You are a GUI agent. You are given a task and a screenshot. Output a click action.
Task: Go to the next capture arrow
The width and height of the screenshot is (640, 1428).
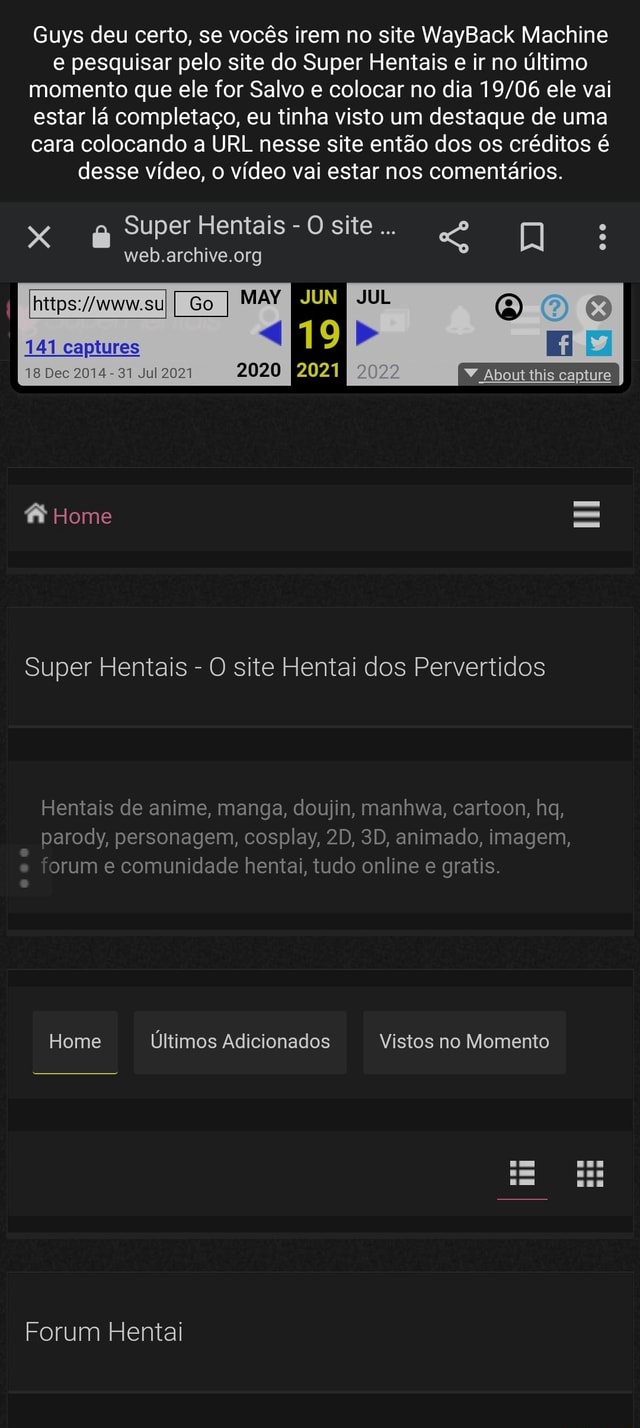pyautogui.click(x=367, y=333)
